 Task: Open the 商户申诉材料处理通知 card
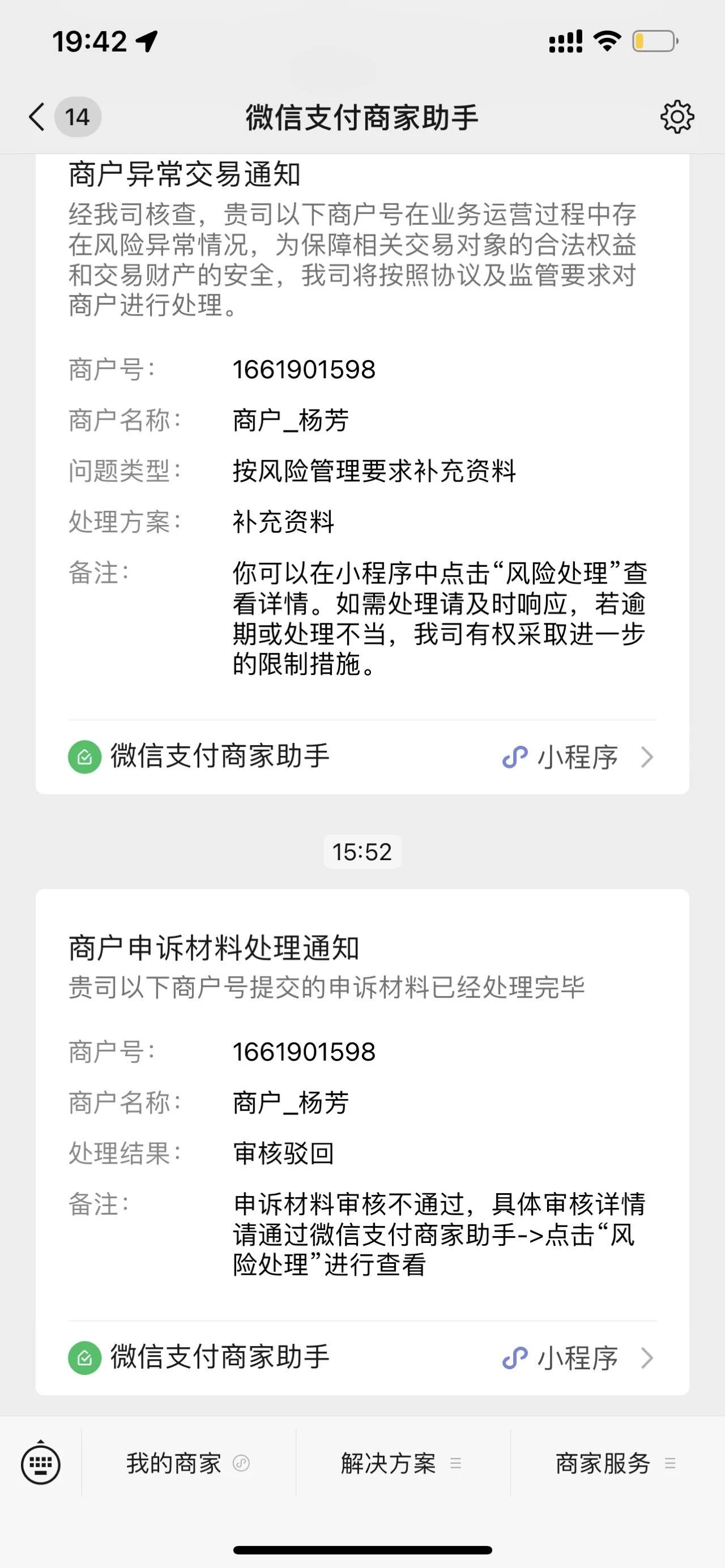[362, 1142]
